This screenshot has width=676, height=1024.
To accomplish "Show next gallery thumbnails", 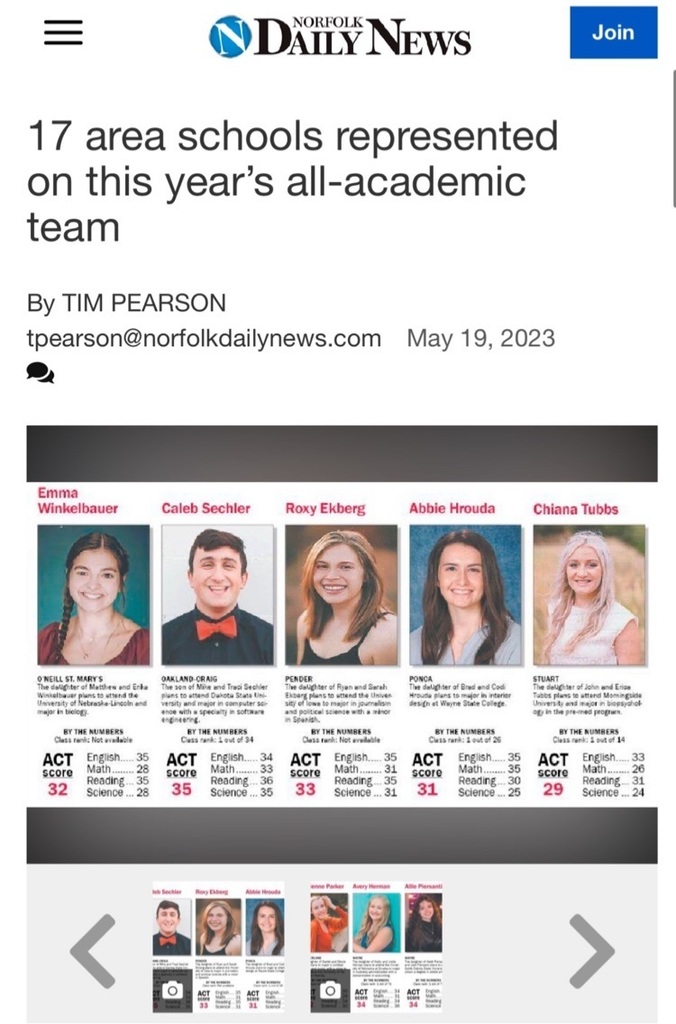I will [x=590, y=950].
